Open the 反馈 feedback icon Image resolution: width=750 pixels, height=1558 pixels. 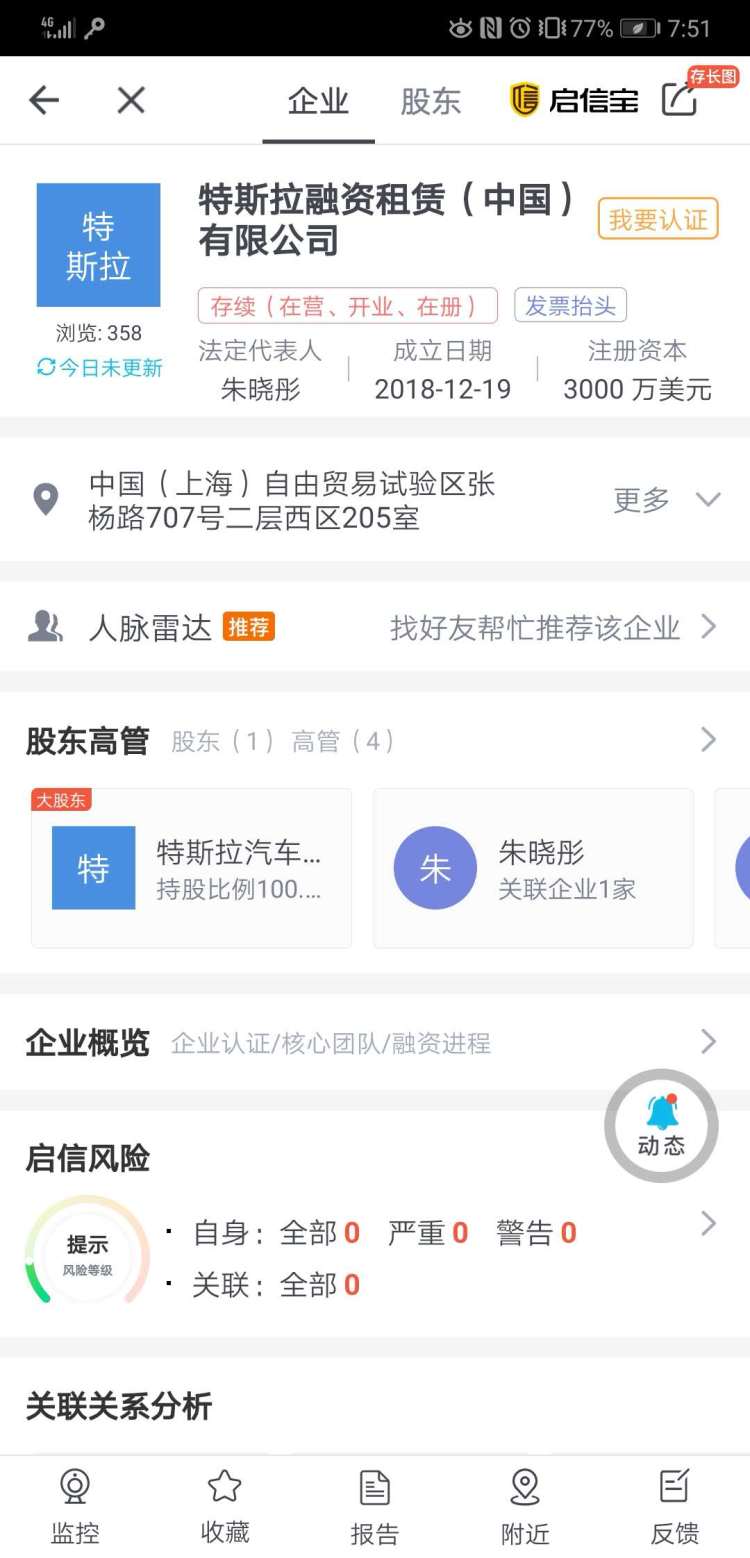pyautogui.click(x=675, y=1489)
